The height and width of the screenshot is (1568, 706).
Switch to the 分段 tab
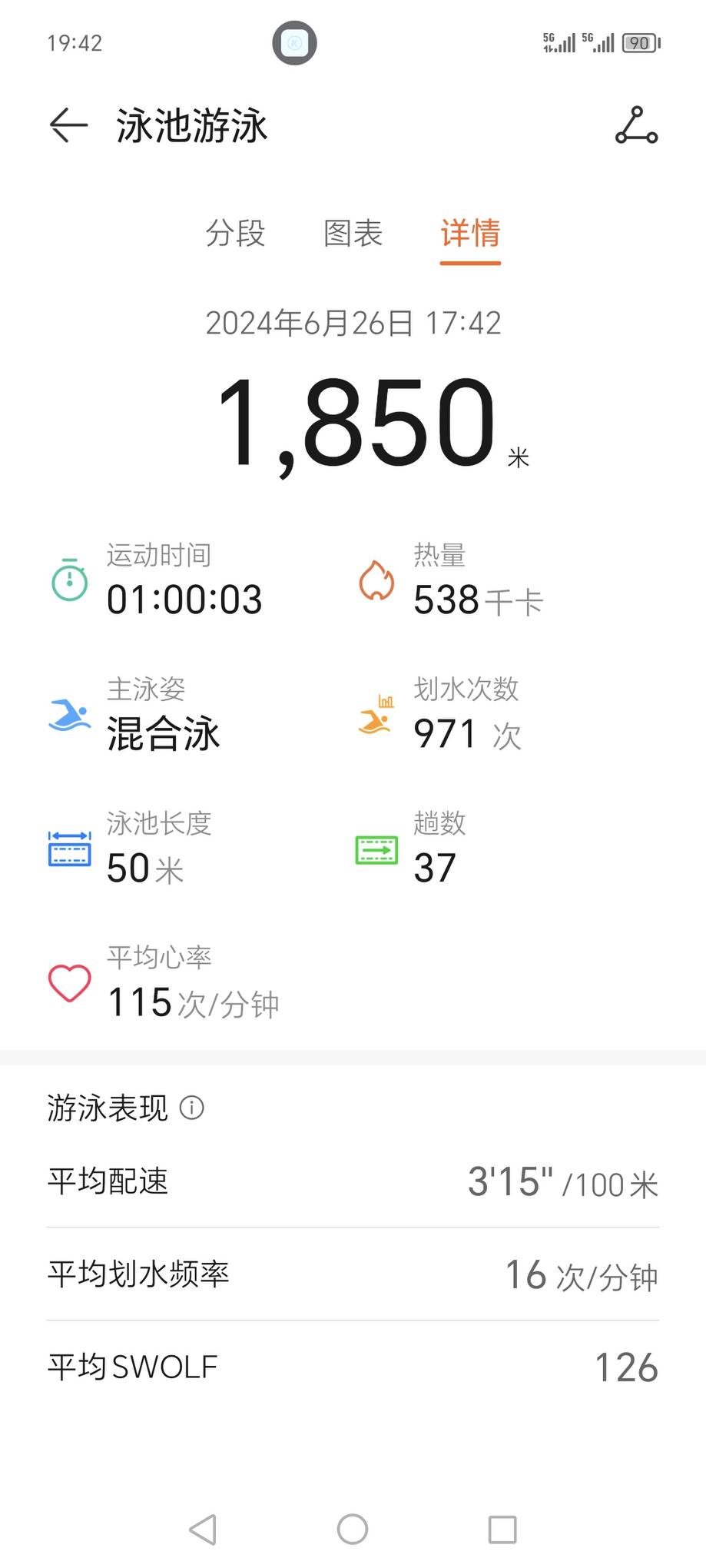tap(235, 233)
